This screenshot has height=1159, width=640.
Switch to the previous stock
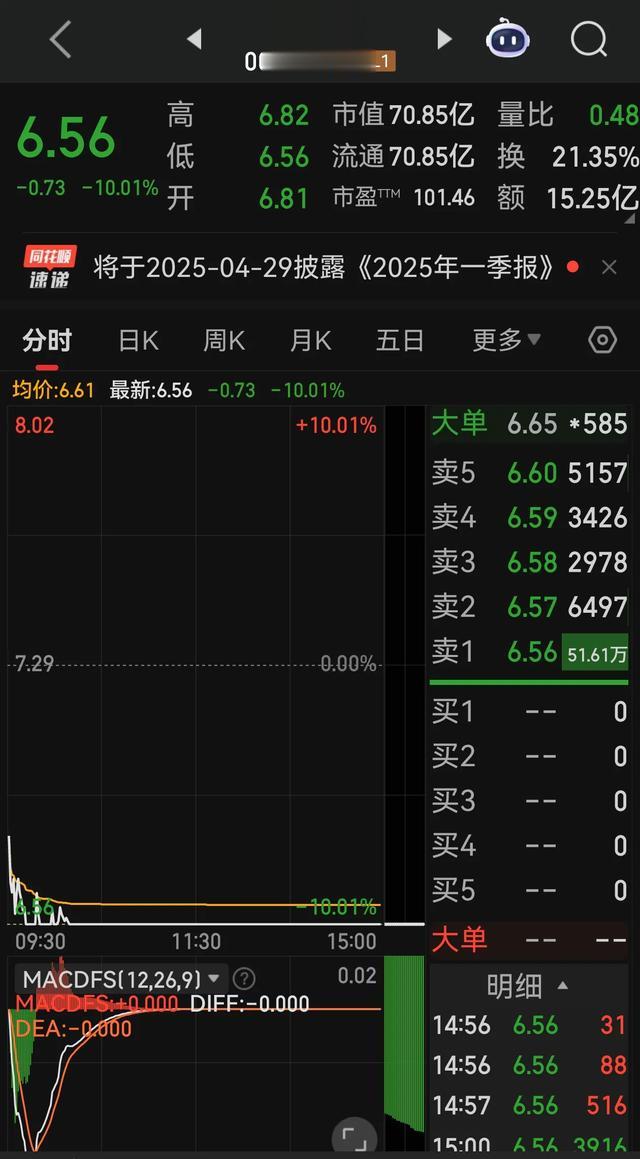(194, 38)
